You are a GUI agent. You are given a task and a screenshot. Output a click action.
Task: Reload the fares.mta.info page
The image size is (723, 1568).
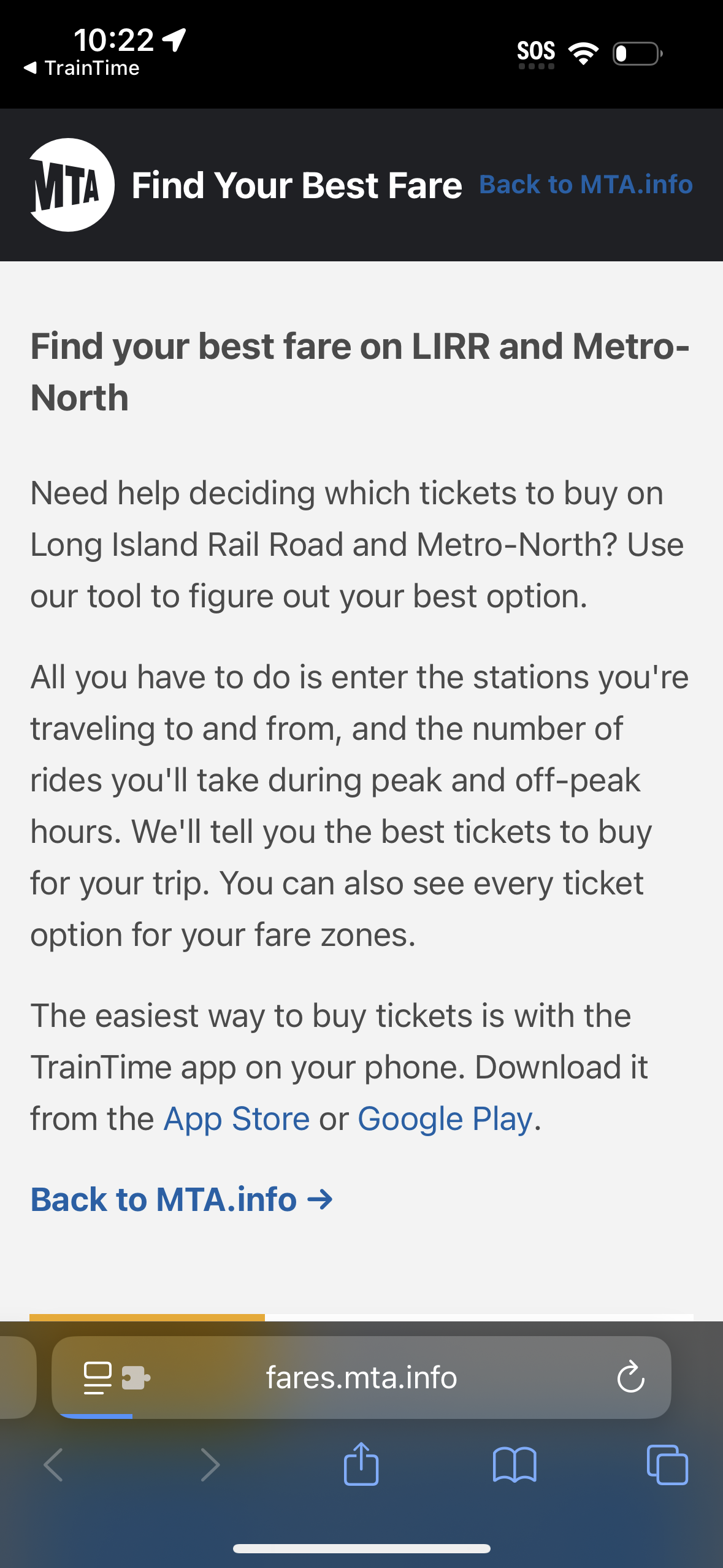[x=630, y=1377]
